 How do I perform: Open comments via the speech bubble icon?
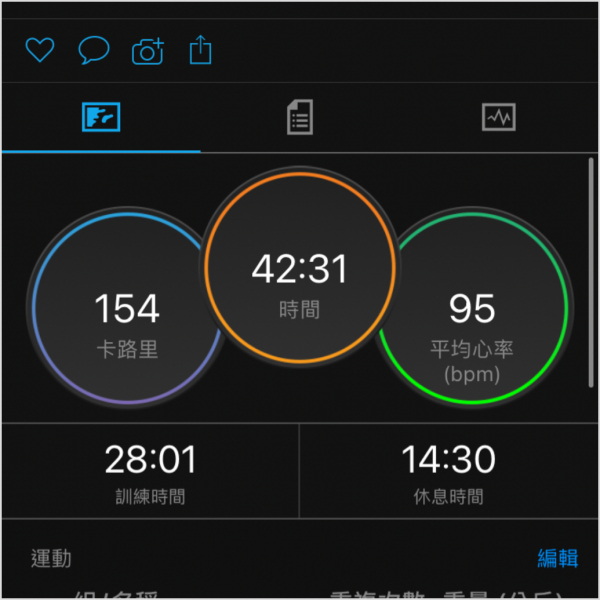(93, 50)
